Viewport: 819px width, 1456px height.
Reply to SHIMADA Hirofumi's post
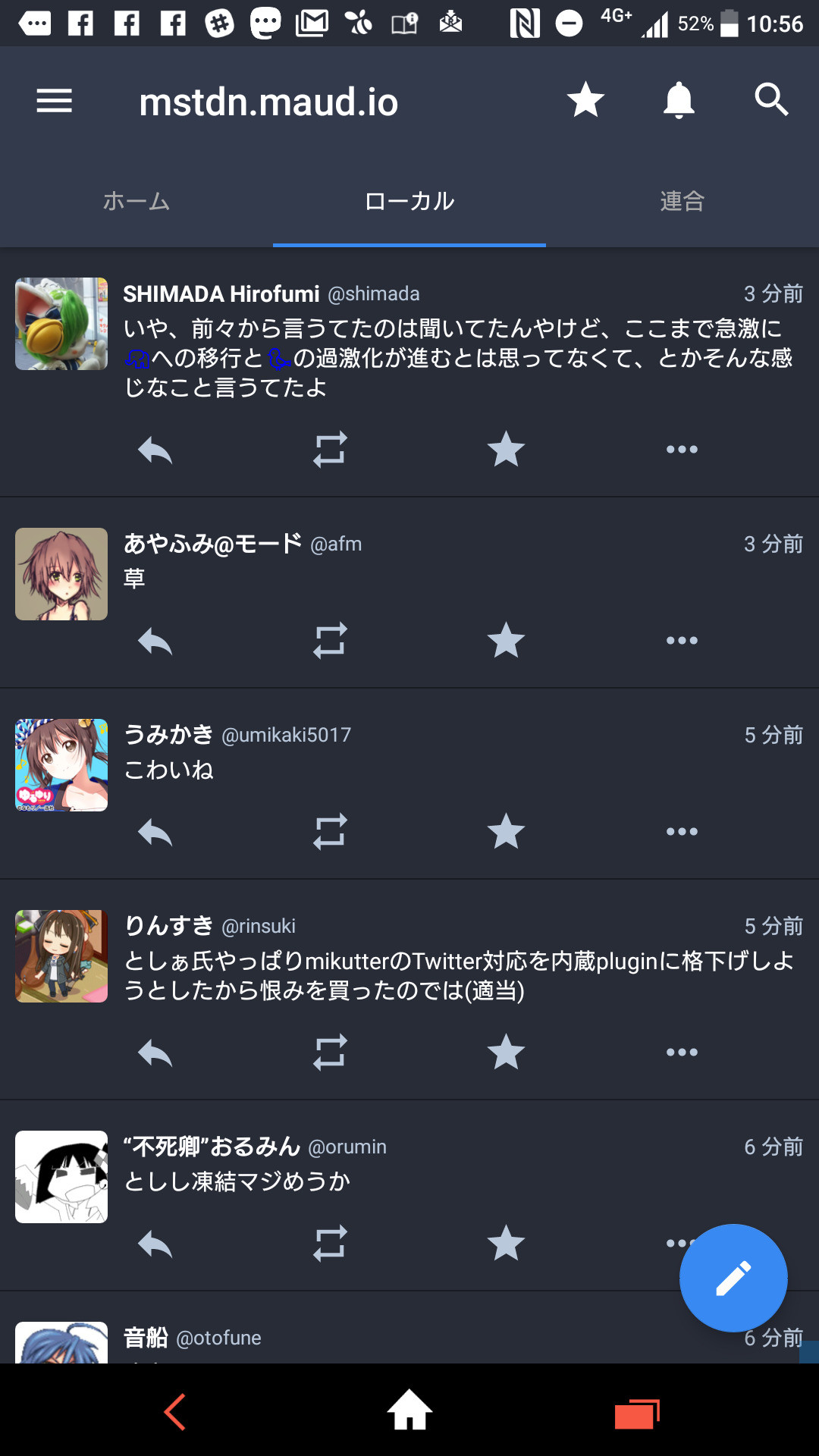click(x=155, y=450)
